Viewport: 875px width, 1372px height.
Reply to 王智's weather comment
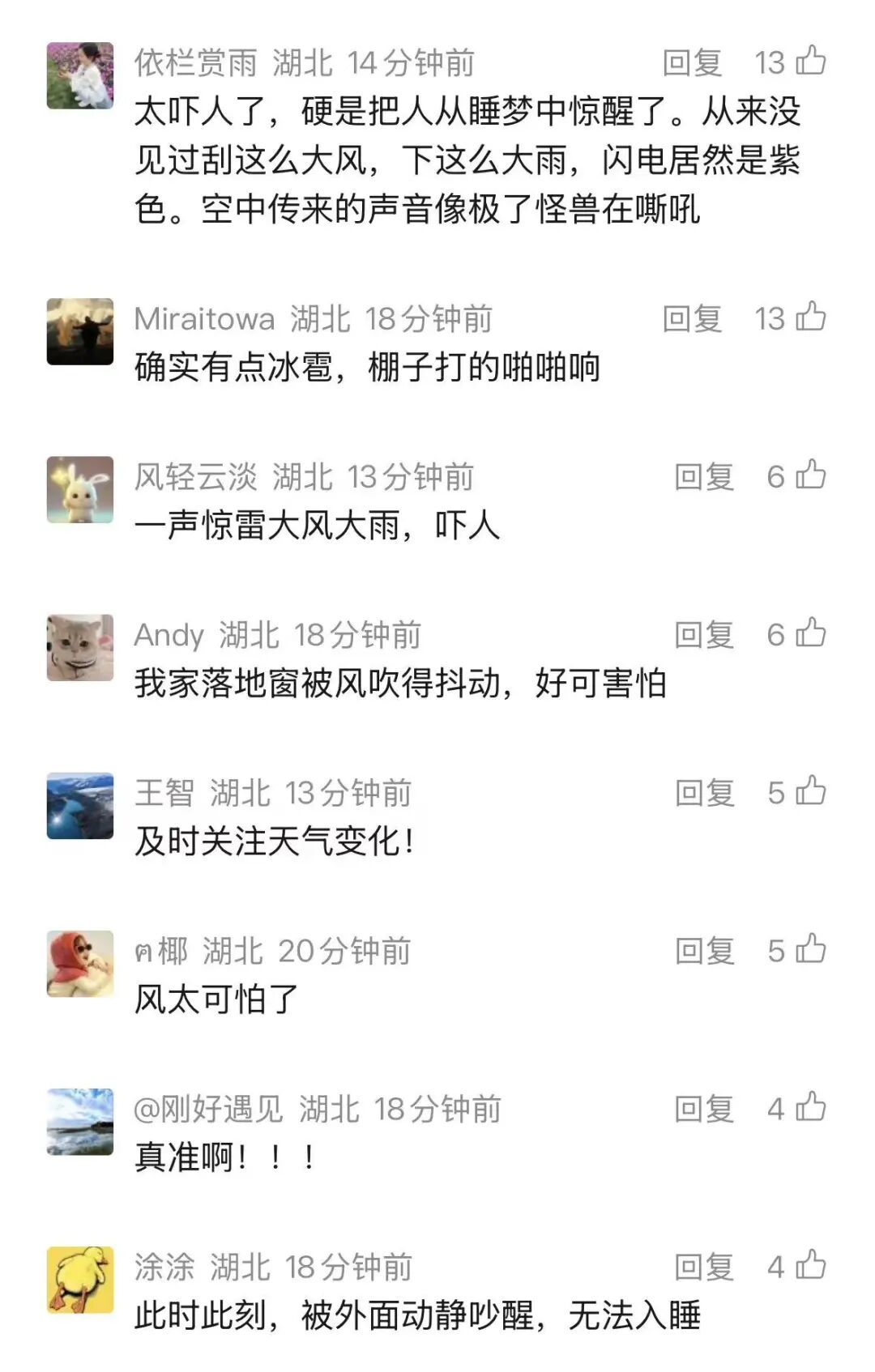[x=704, y=793]
